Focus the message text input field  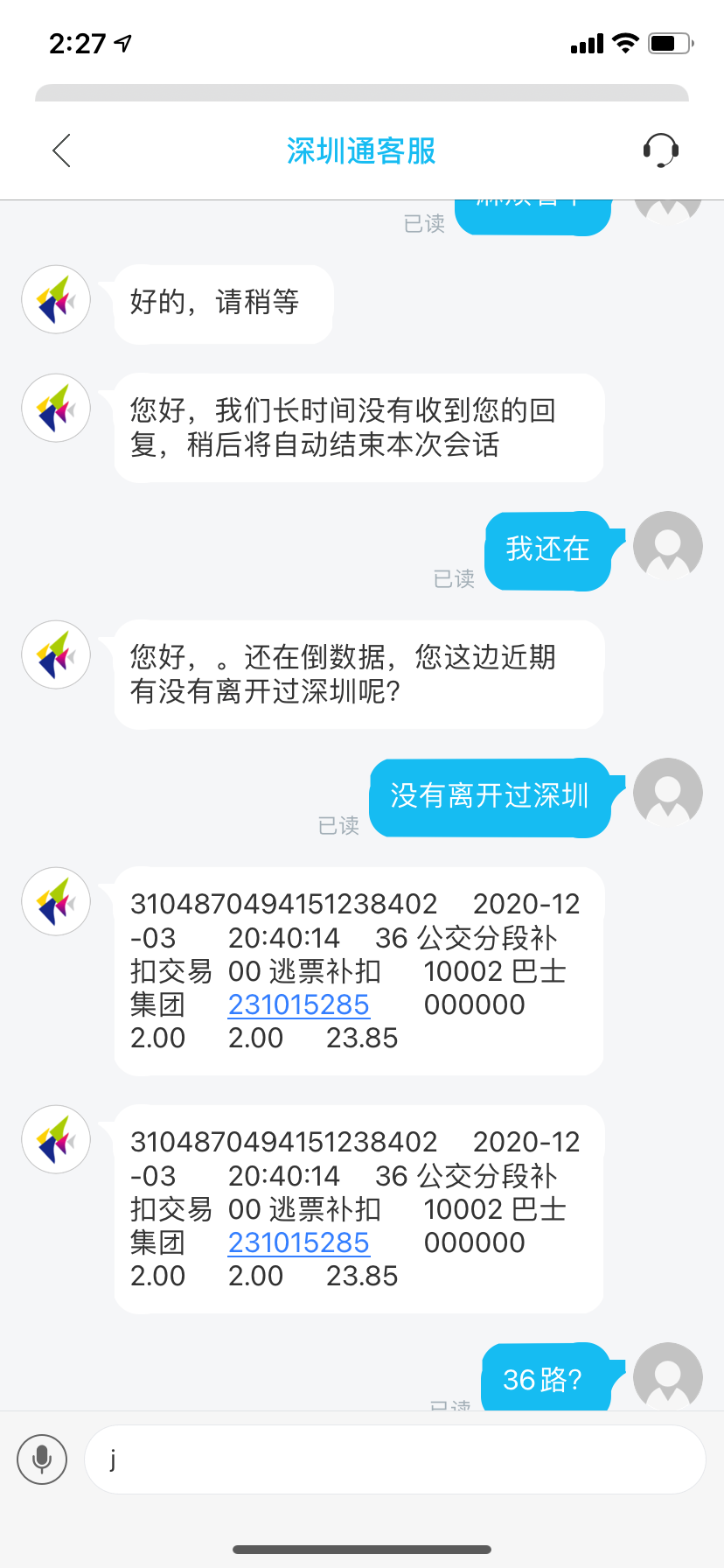(393, 1459)
